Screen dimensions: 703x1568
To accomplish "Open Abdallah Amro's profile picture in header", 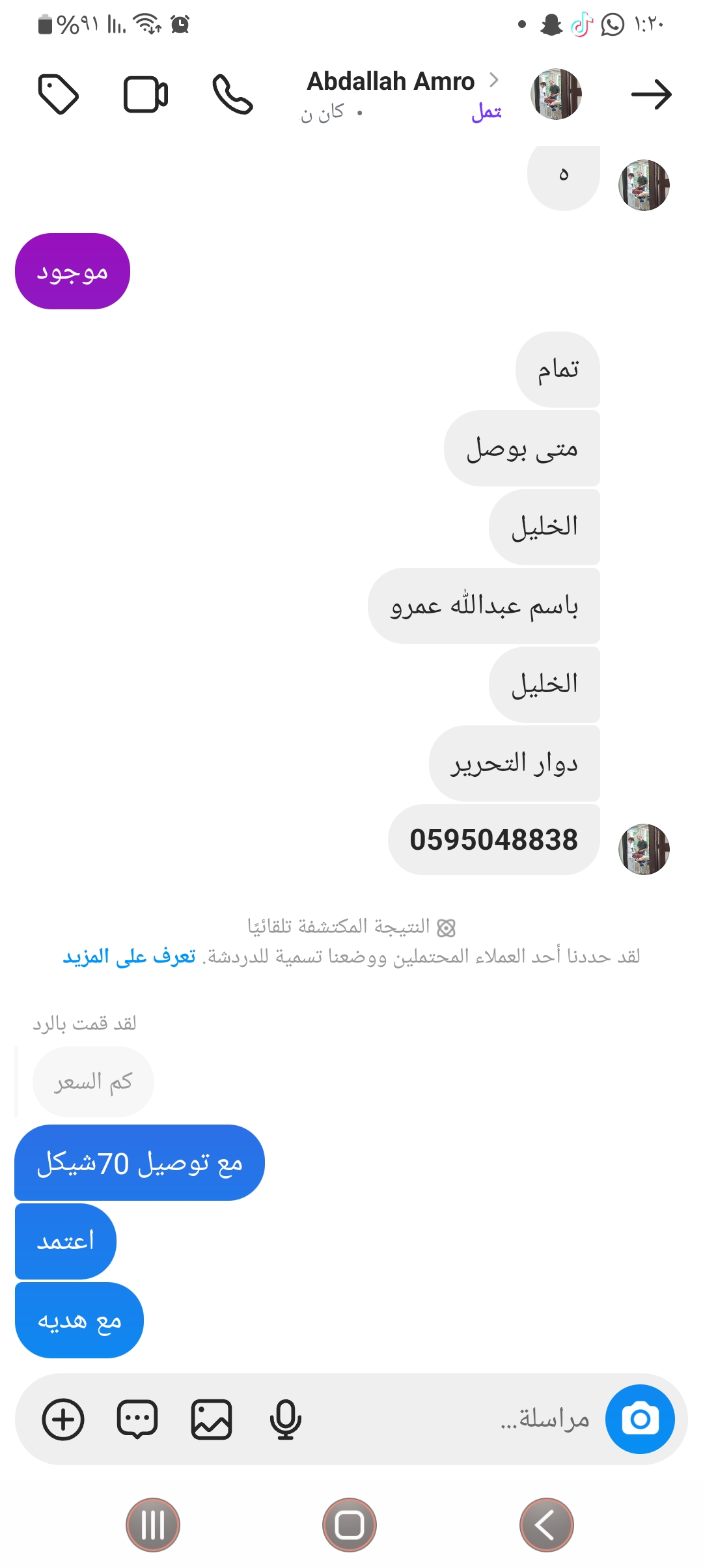I will coord(556,94).
